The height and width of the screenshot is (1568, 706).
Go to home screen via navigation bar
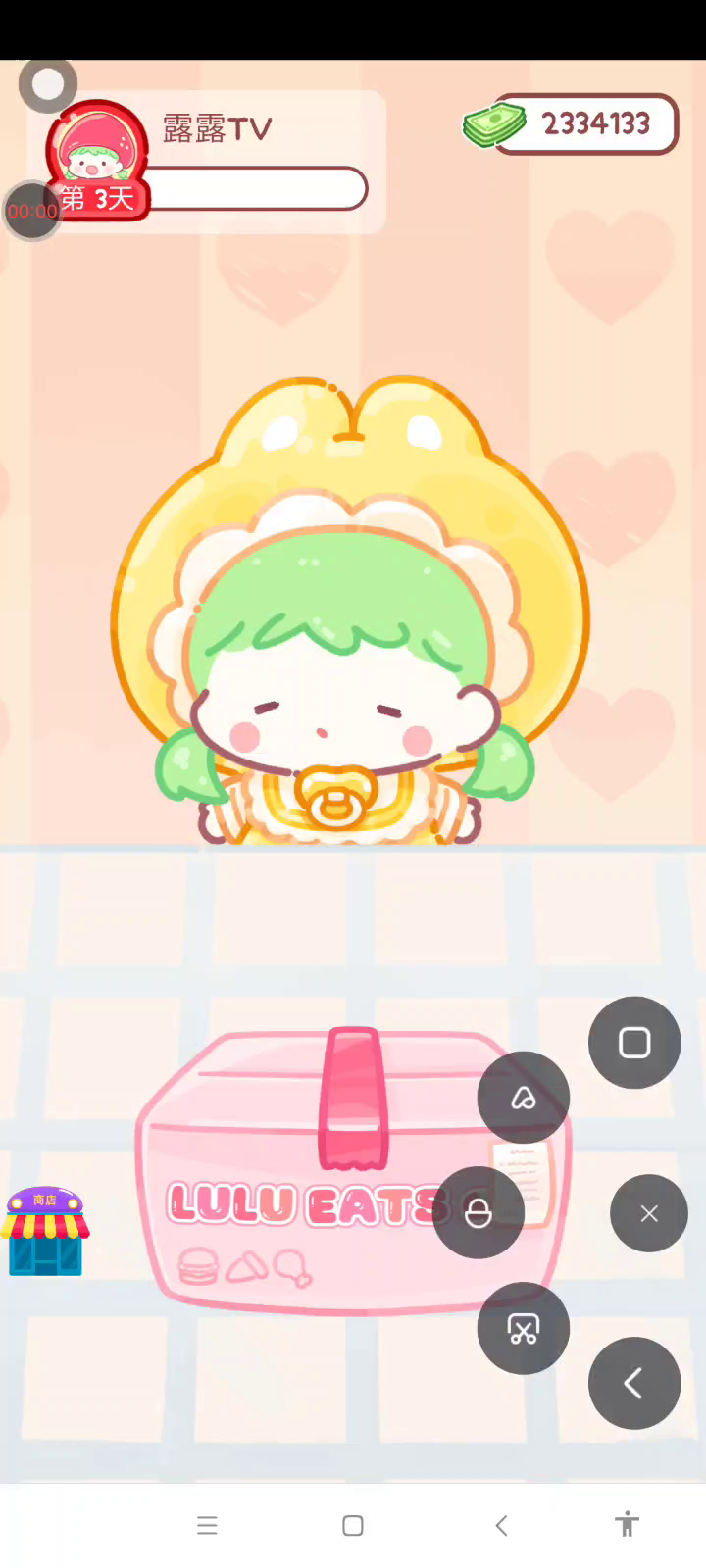[x=353, y=1525]
